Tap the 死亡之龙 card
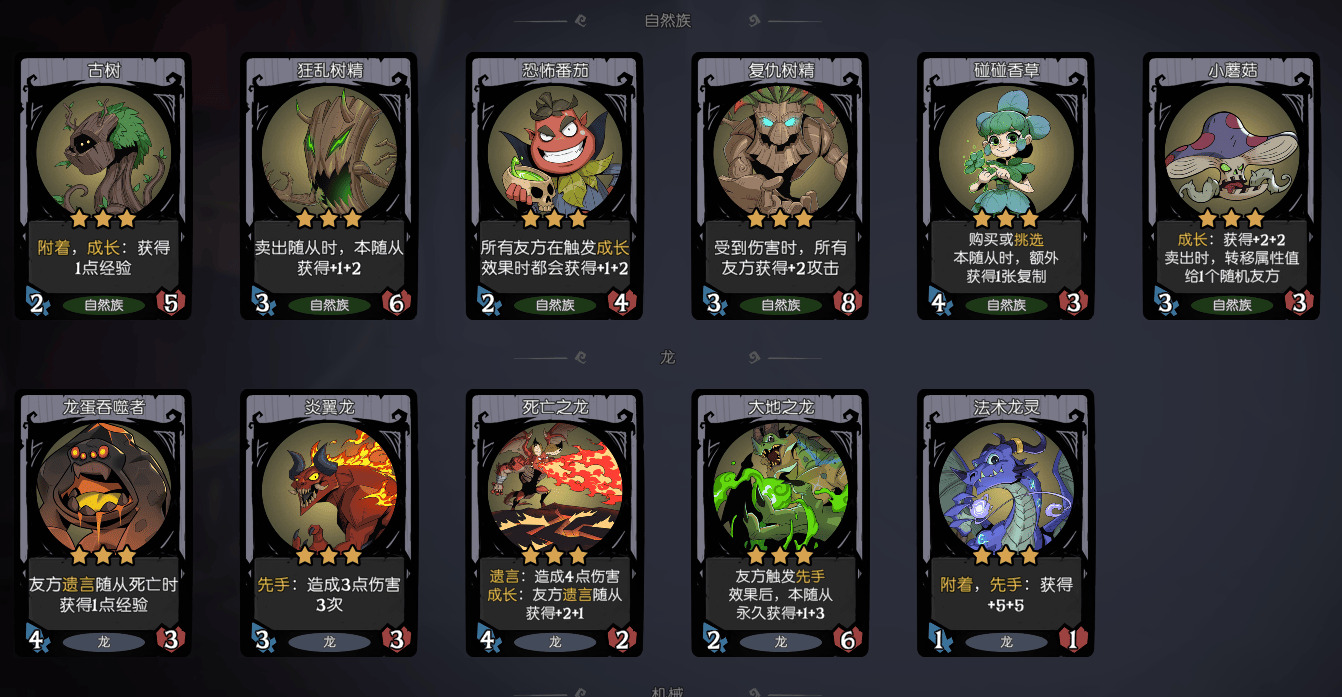The image size is (1342, 697). click(x=555, y=523)
